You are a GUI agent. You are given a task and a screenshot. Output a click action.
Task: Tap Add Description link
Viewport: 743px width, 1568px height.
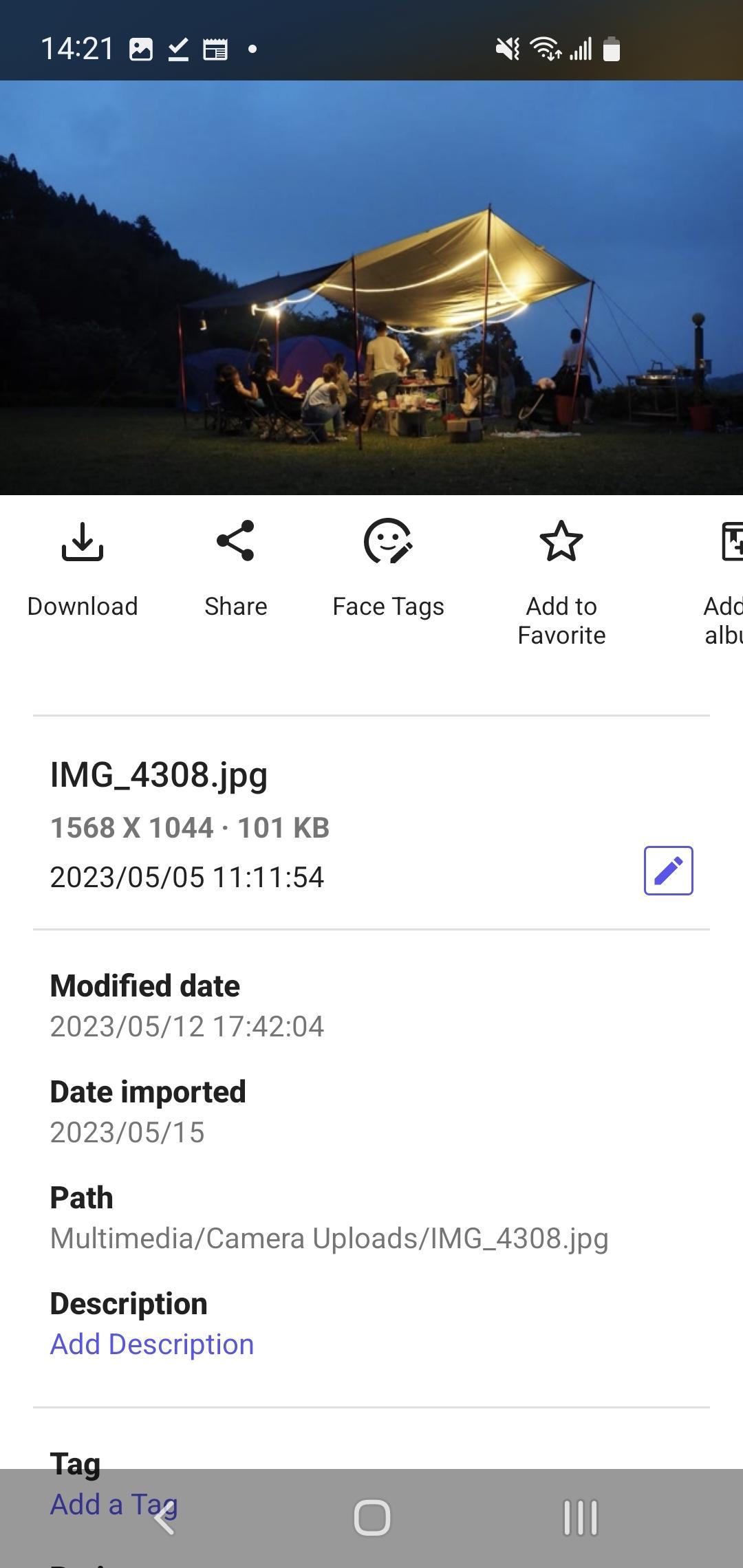coord(152,1344)
